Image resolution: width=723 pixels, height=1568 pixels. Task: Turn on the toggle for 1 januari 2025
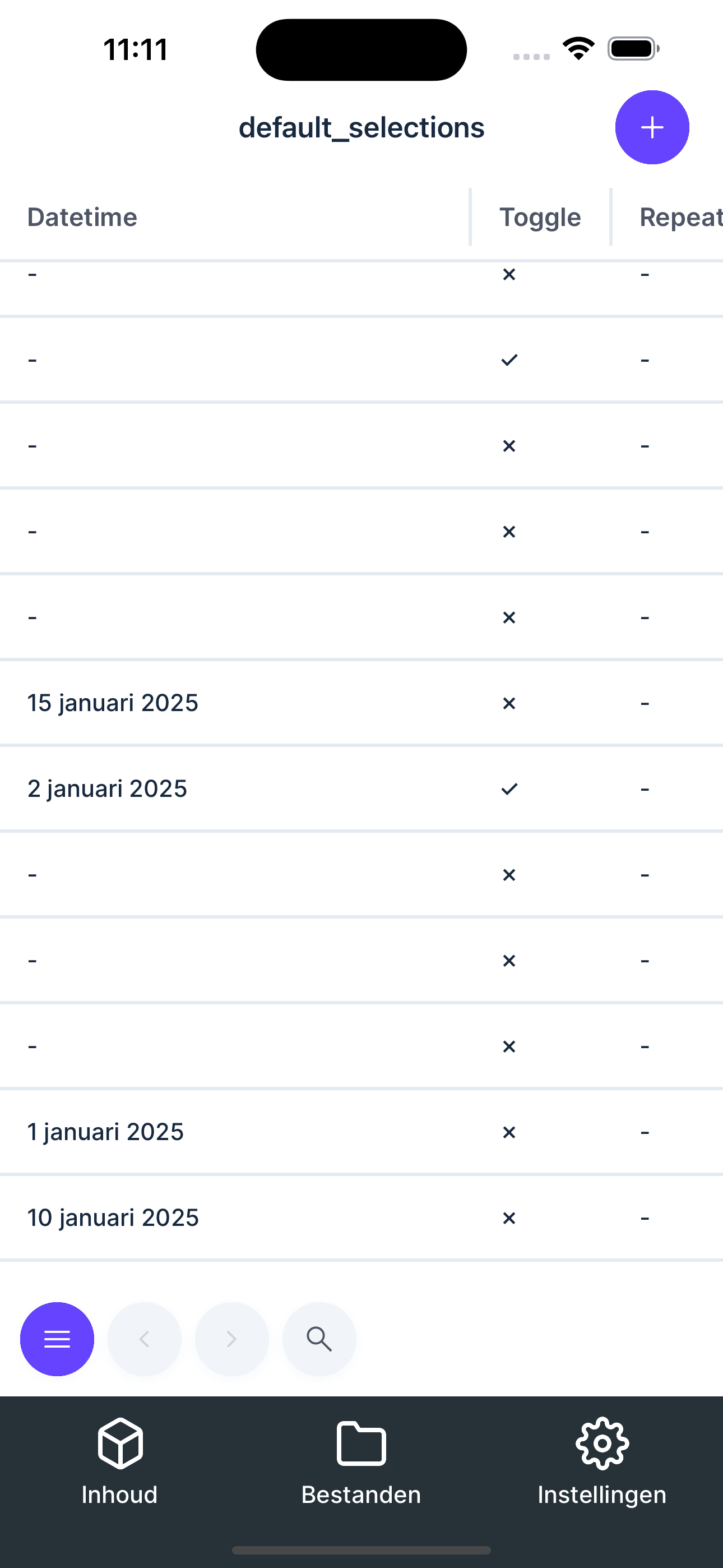coord(509,1132)
